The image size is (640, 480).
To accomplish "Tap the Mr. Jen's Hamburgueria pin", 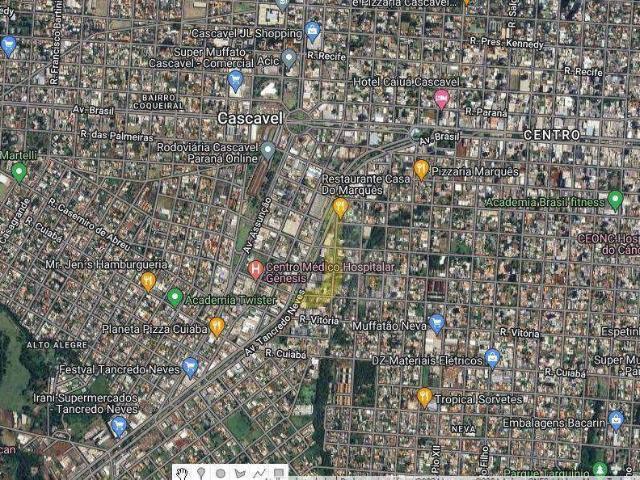I will [148, 281].
